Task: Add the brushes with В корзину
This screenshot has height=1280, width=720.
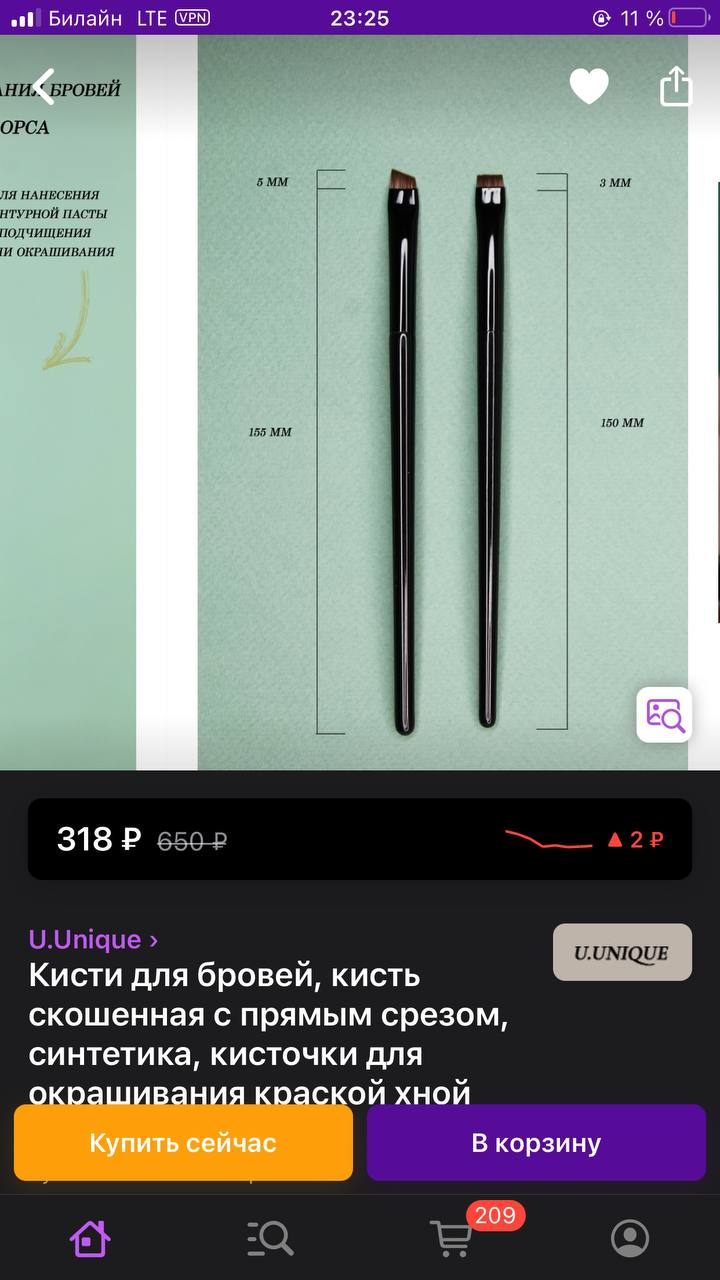Action: pyautogui.click(x=536, y=1143)
